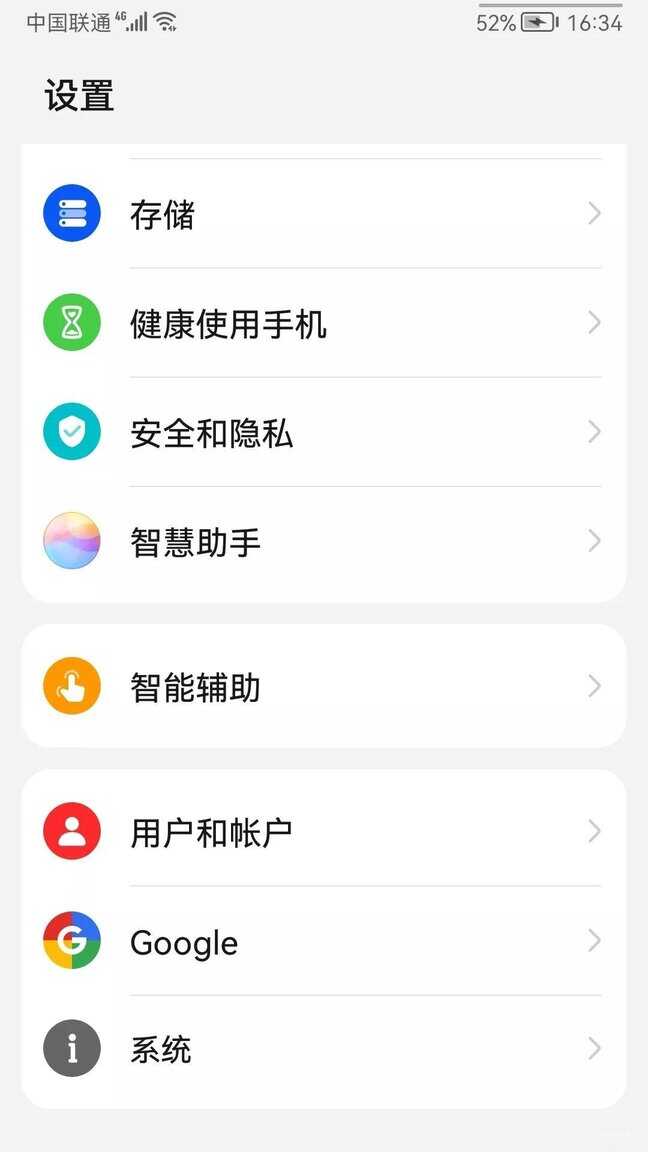Select the 智能辅助 accessibility row

[x=323, y=686]
